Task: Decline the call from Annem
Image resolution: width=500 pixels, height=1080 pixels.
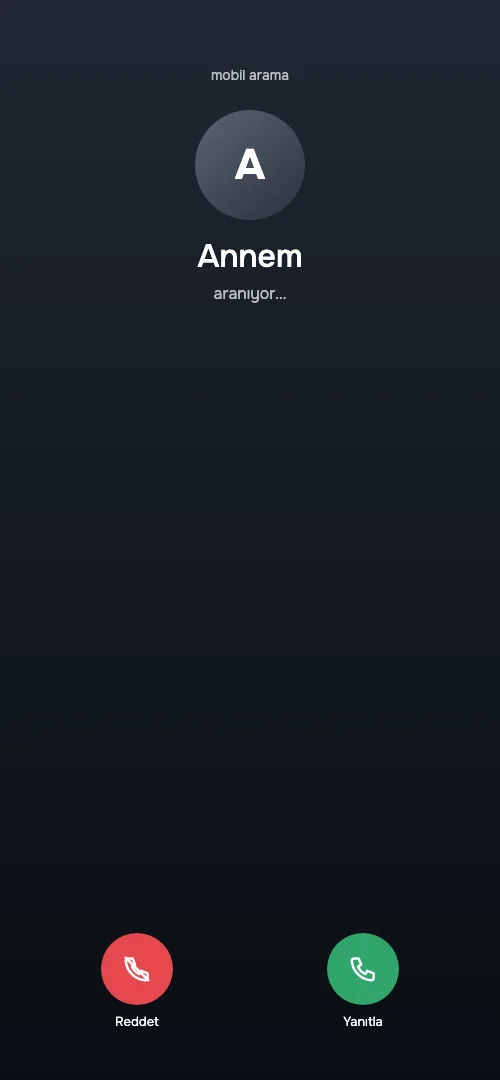Action: click(137, 968)
